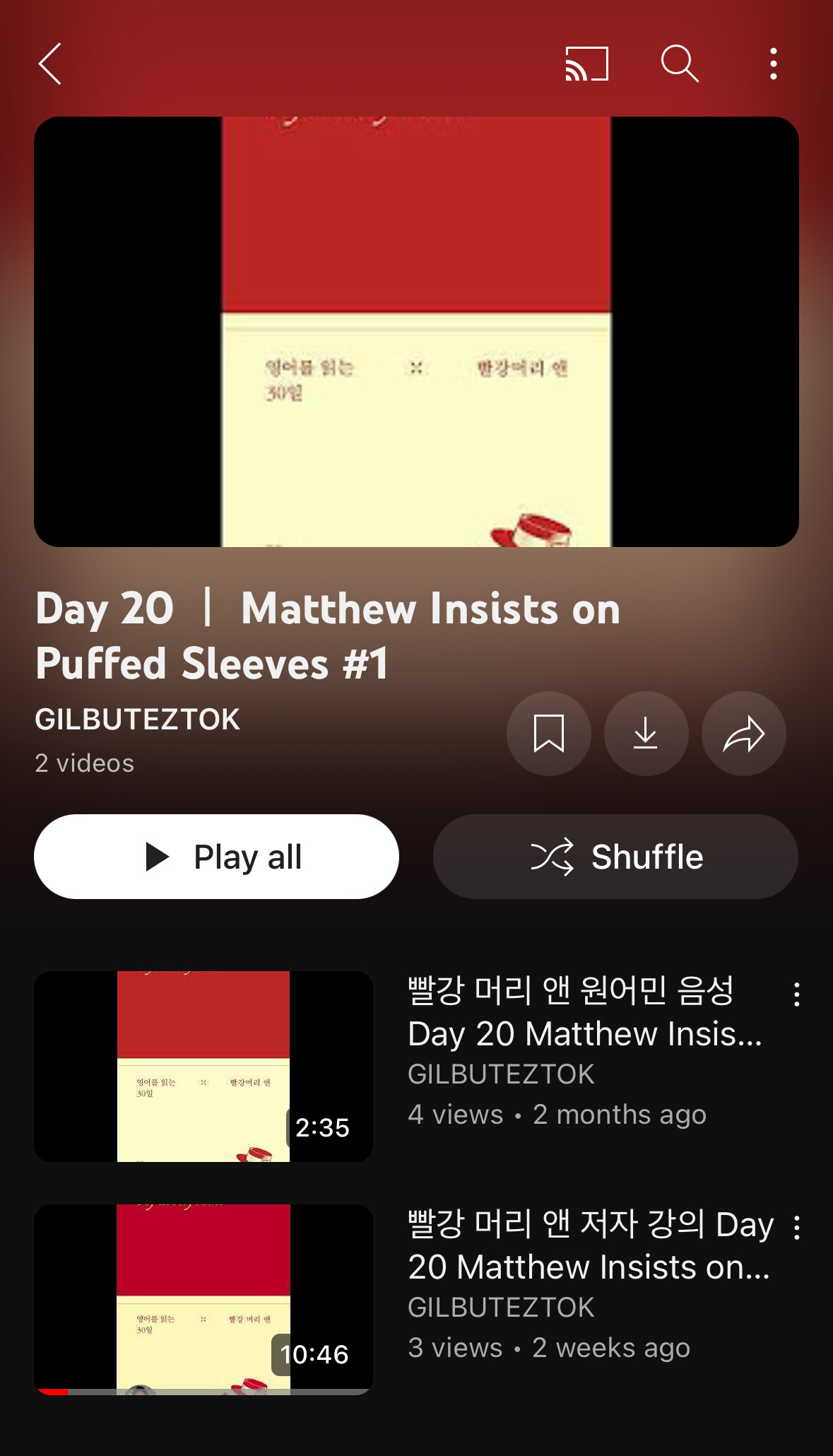The height and width of the screenshot is (1456, 833).
Task: Save this playlist to library
Action: [x=548, y=734]
